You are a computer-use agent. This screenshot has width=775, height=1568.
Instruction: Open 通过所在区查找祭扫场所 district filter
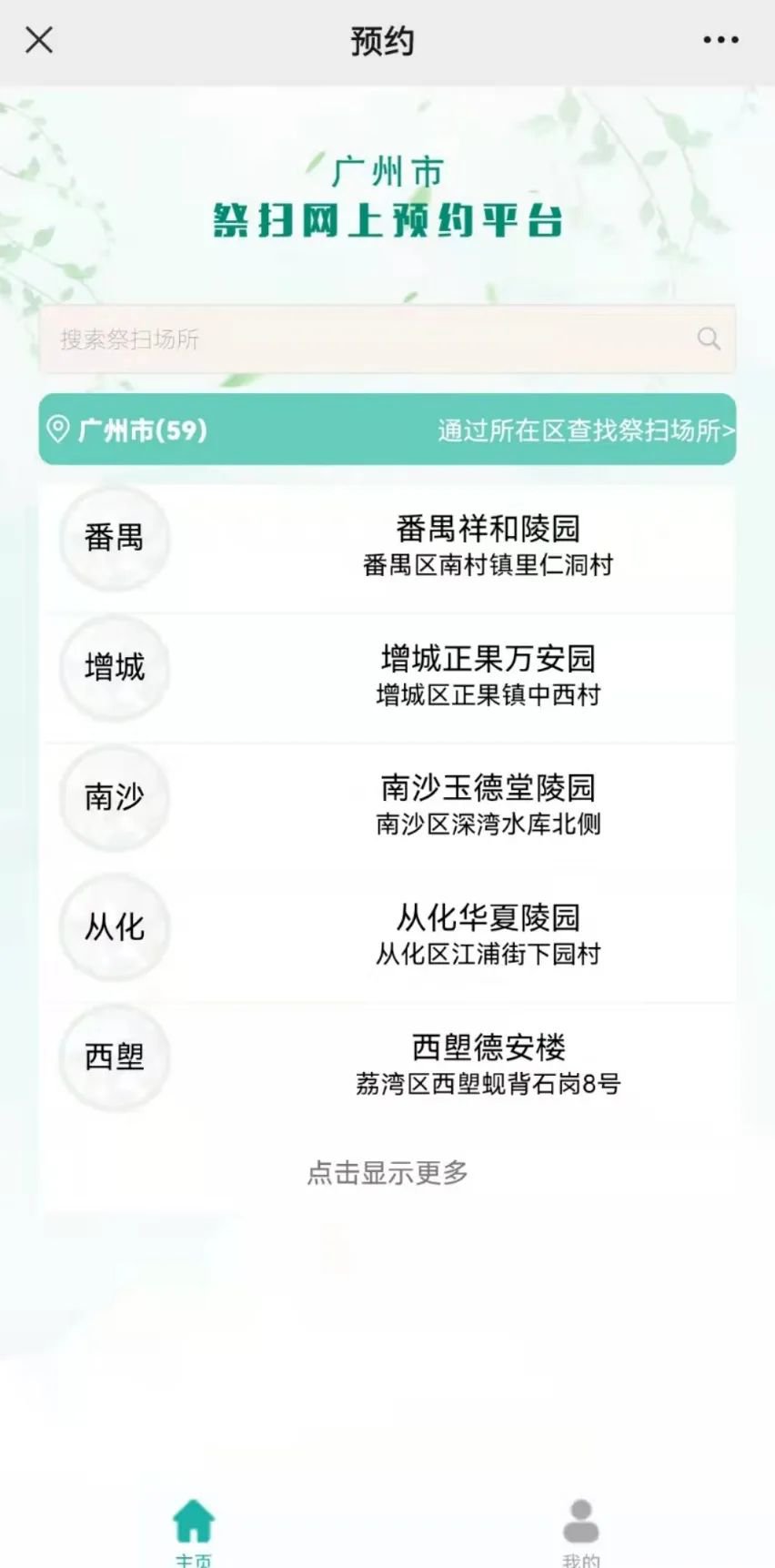[x=585, y=430]
